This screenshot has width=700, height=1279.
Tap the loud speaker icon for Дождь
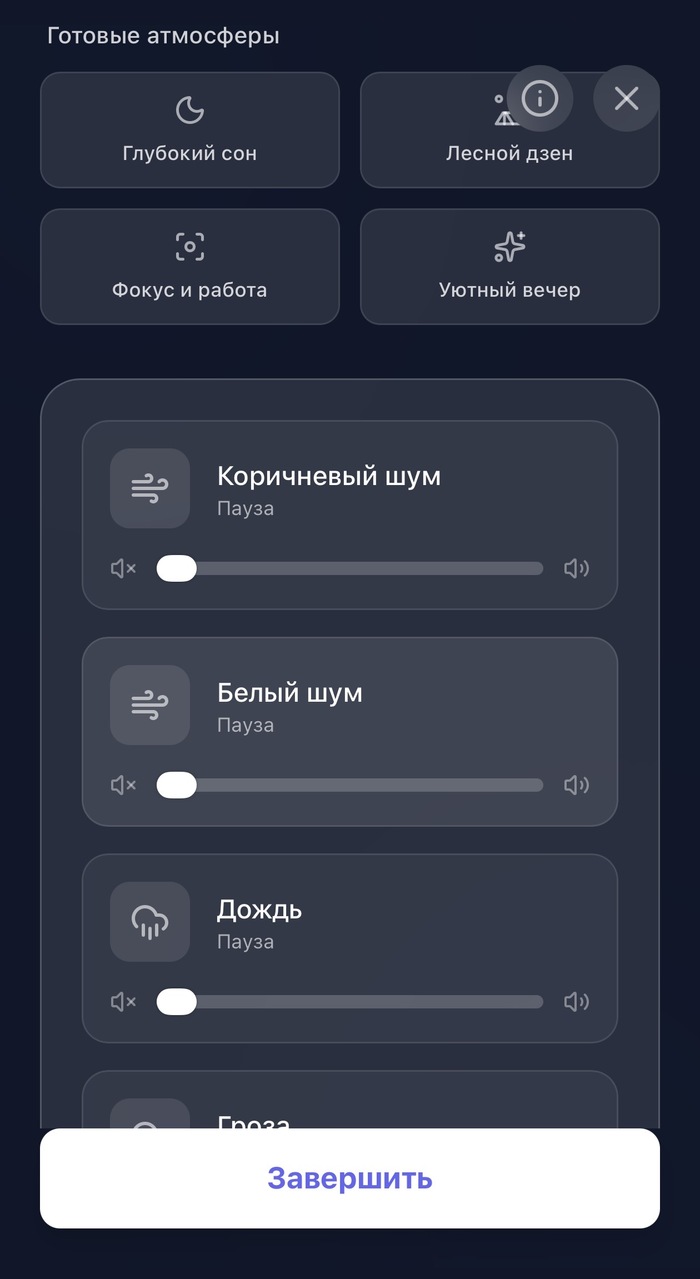[x=576, y=1001]
